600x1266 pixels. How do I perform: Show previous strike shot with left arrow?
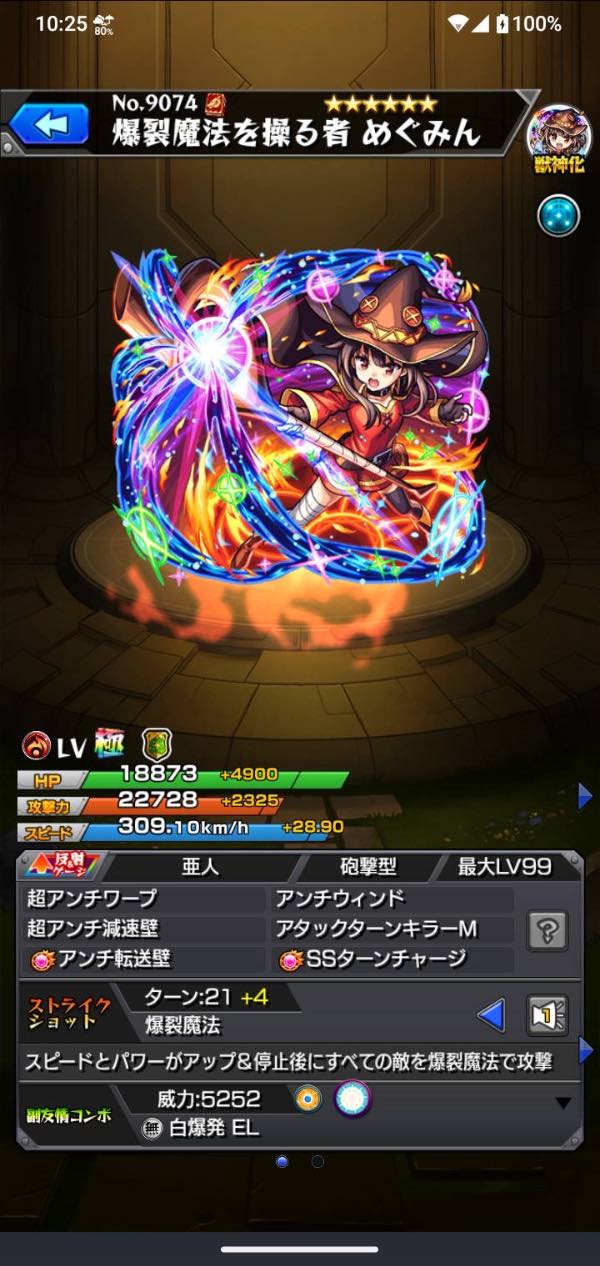point(491,1016)
